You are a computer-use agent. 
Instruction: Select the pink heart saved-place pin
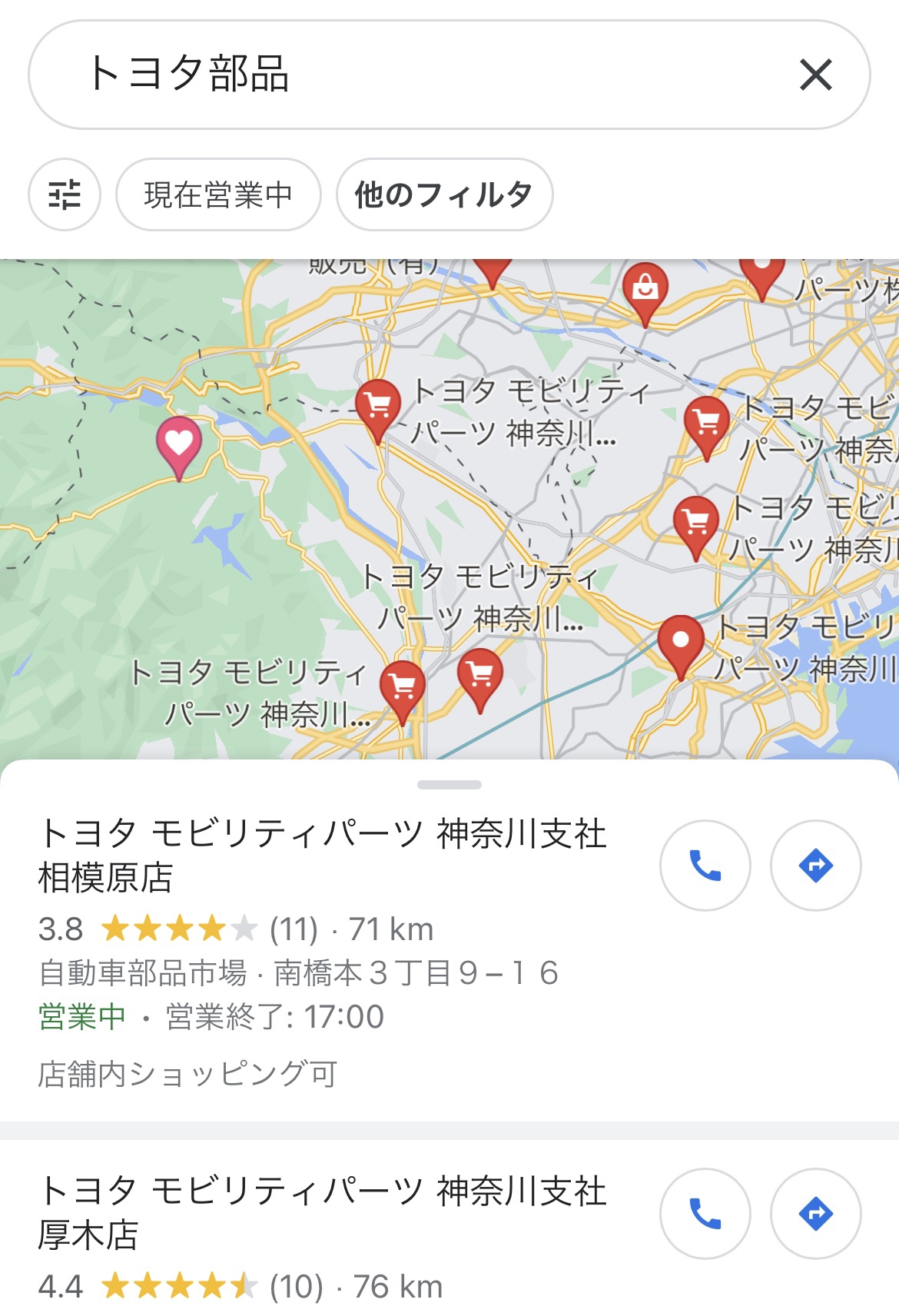point(179,444)
